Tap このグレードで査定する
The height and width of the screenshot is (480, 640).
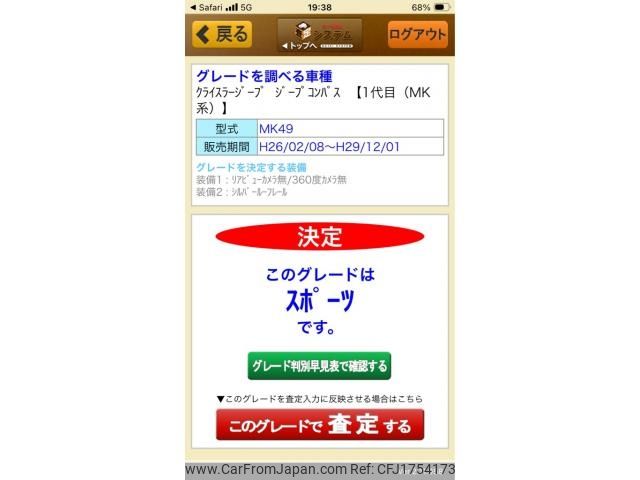click(319, 425)
